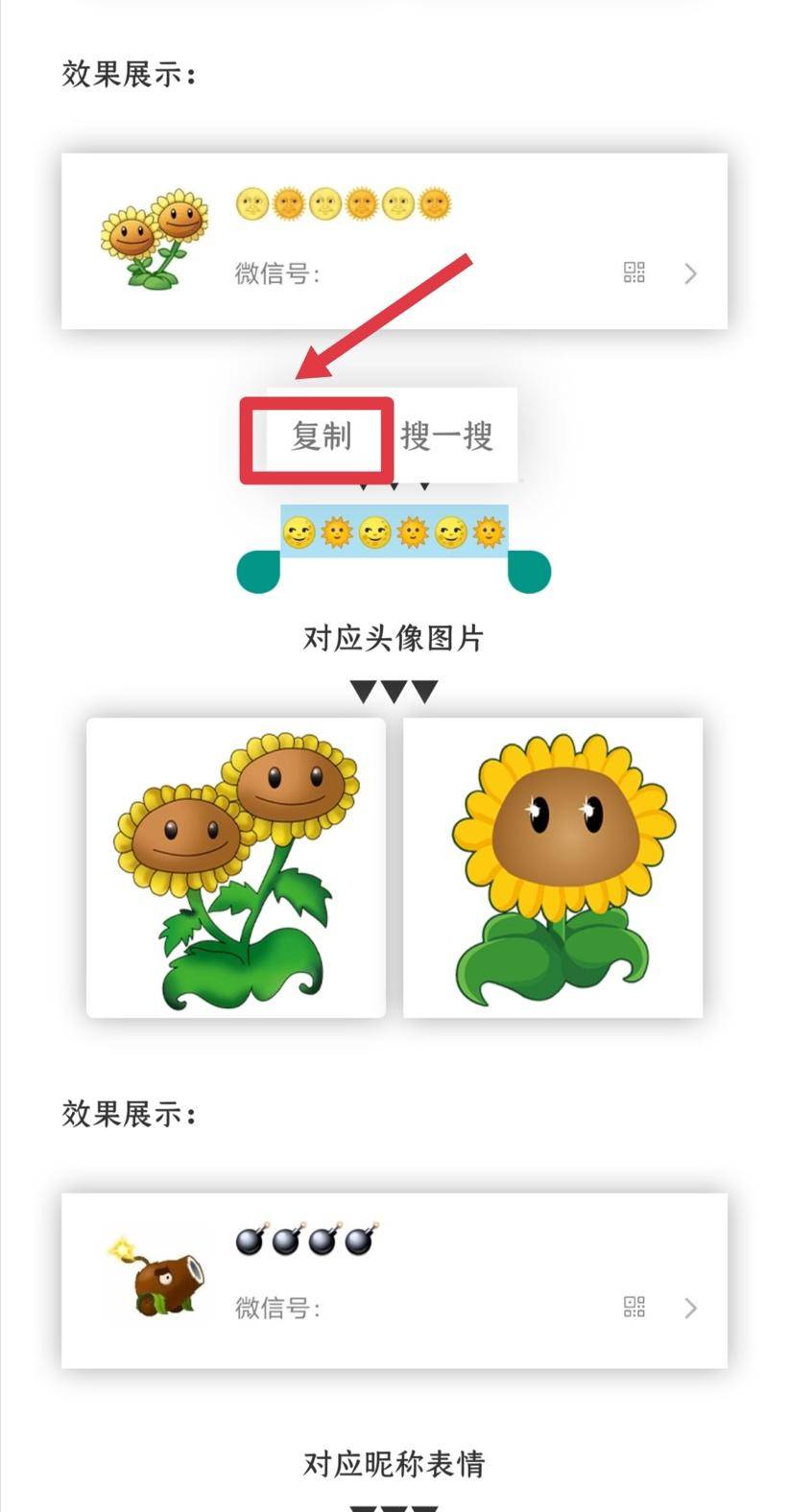Screen dimensions: 789x1512
Task: Expand top profile card via right chevron
Action: tap(690, 273)
